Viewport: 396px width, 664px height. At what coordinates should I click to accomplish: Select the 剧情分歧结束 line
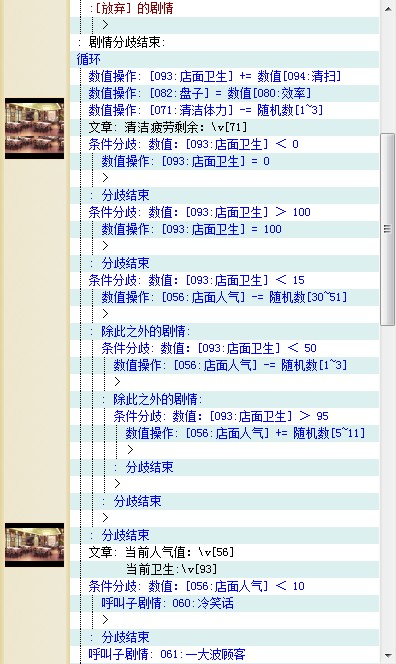pyautogui.click(x=224, y=42)
